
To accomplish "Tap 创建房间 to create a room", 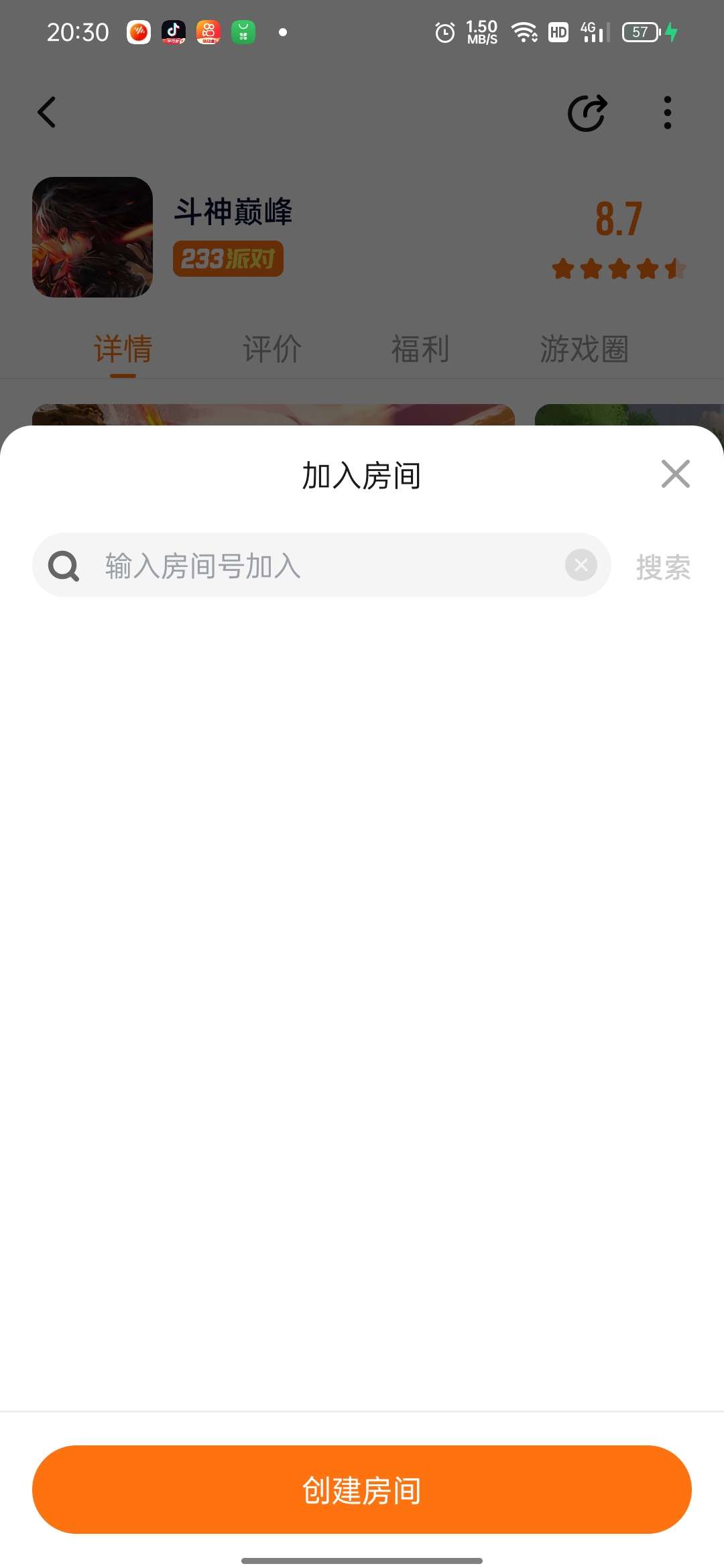I will point(362,1490).
